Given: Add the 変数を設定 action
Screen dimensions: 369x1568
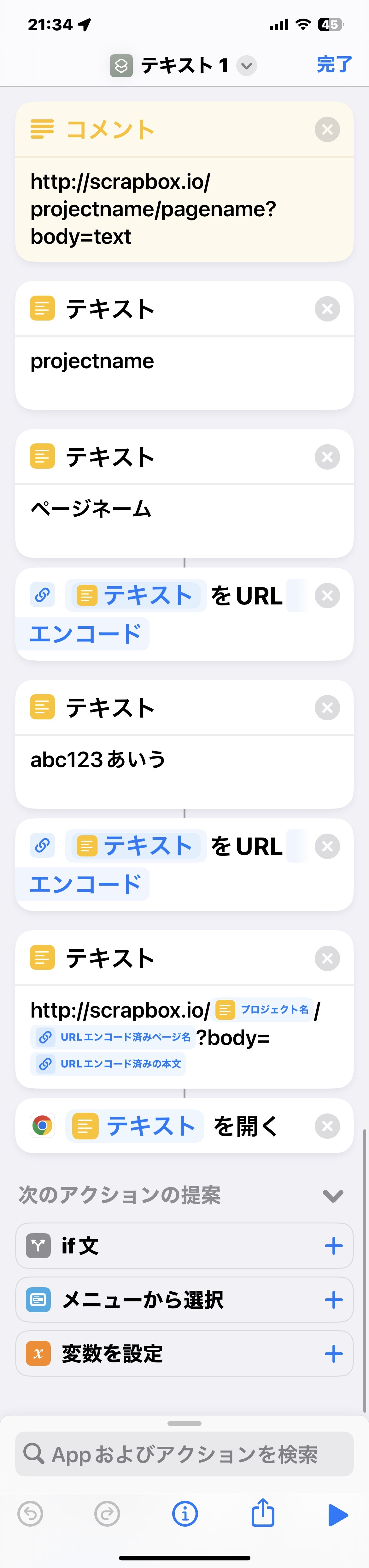Looking at the screenshot, I should click(333, 1353).
